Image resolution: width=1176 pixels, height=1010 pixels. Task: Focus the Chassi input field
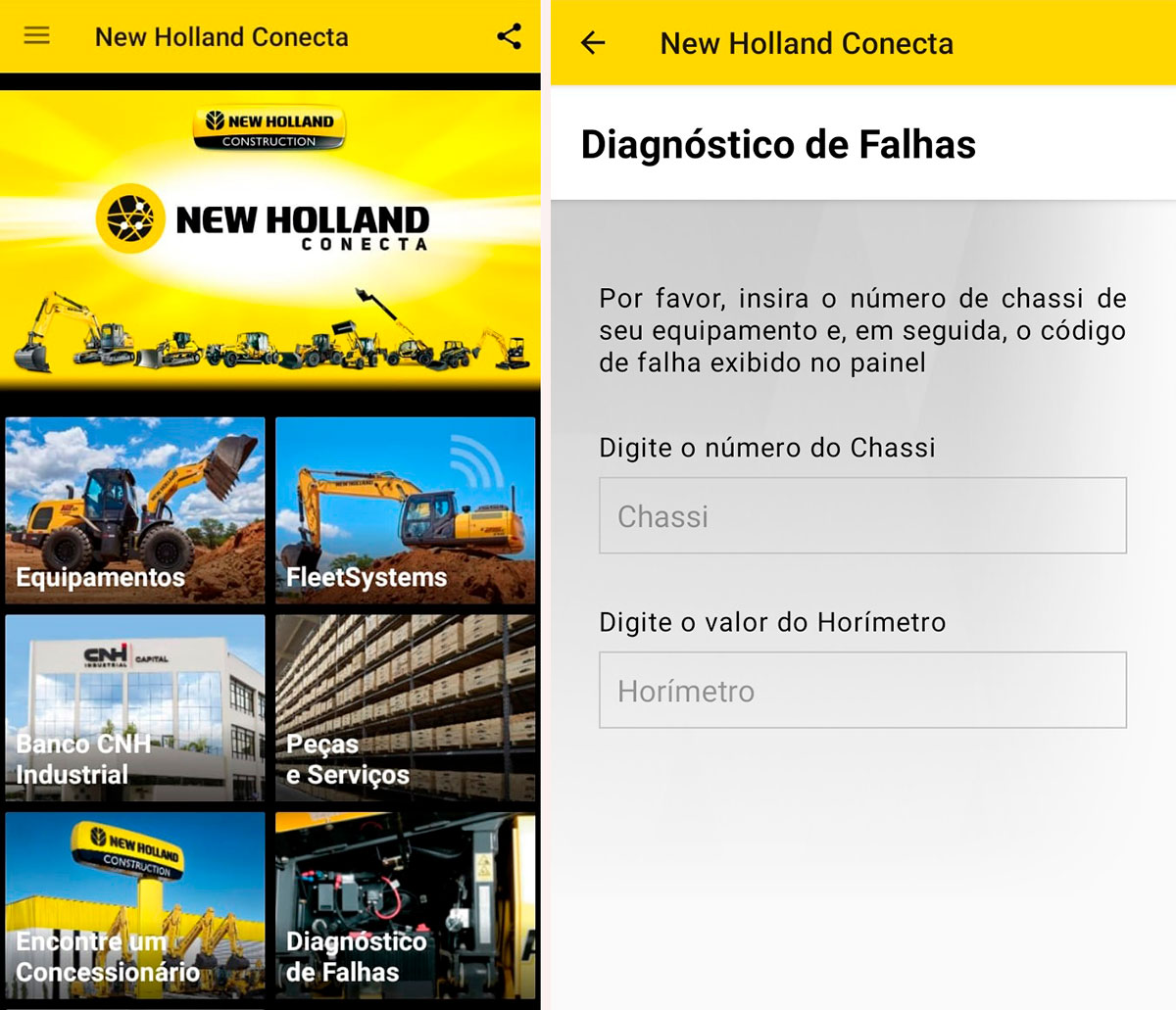[862, 516]
